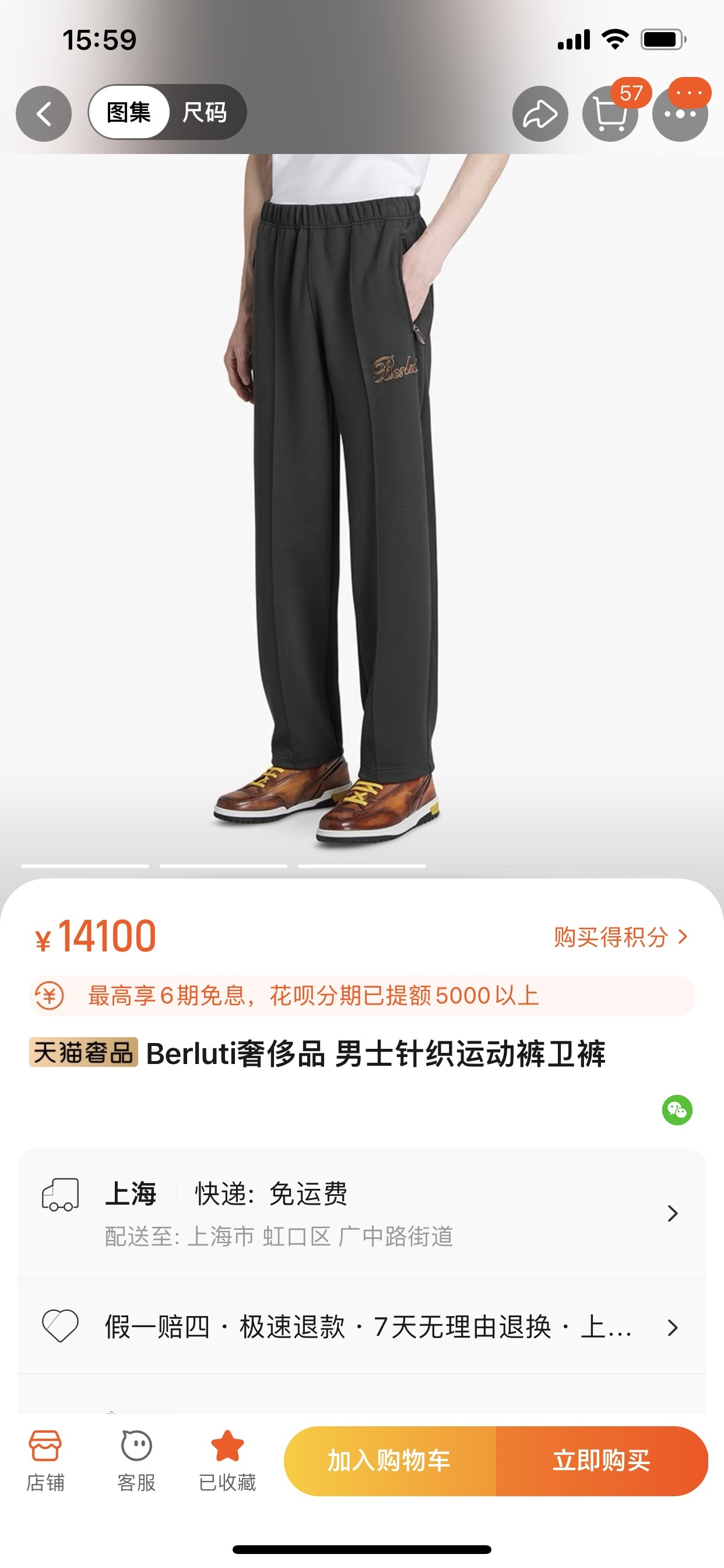Go back to the previous page
Viewport: 724px width, 1568px height.
(43, 114)
